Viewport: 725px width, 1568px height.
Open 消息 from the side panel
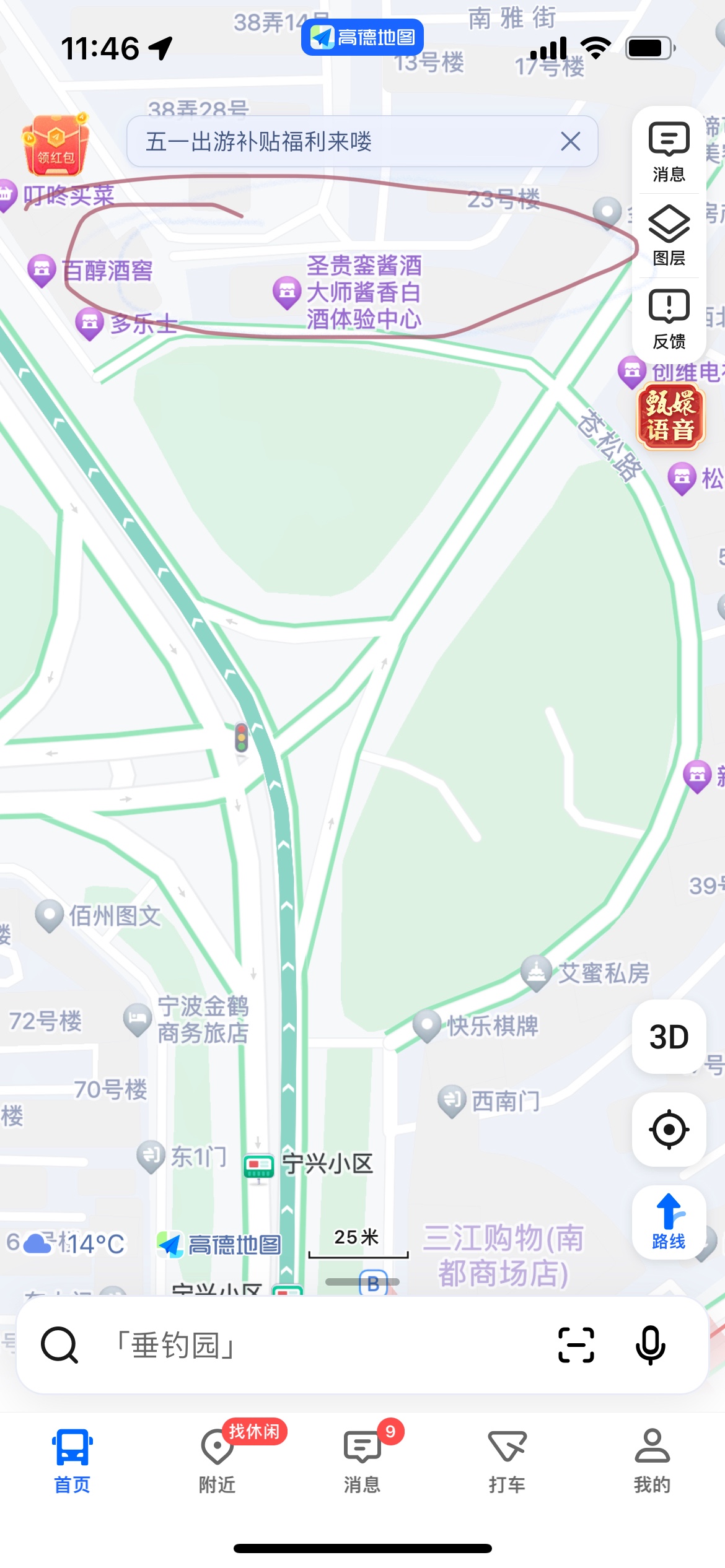click(x=669, y=152)
